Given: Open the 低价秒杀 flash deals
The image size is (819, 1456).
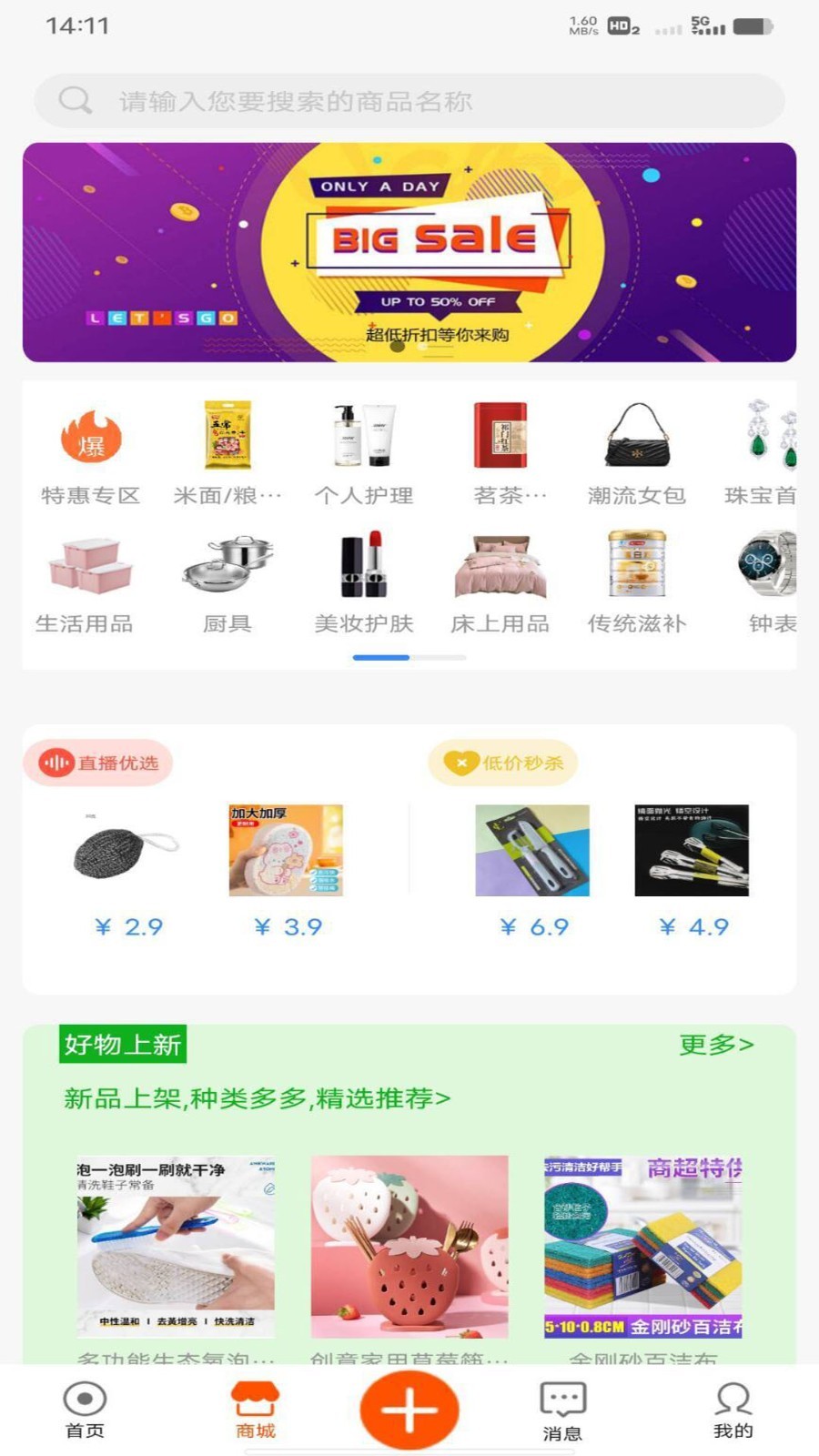Looking at the screenshot, I should [503, 763].
